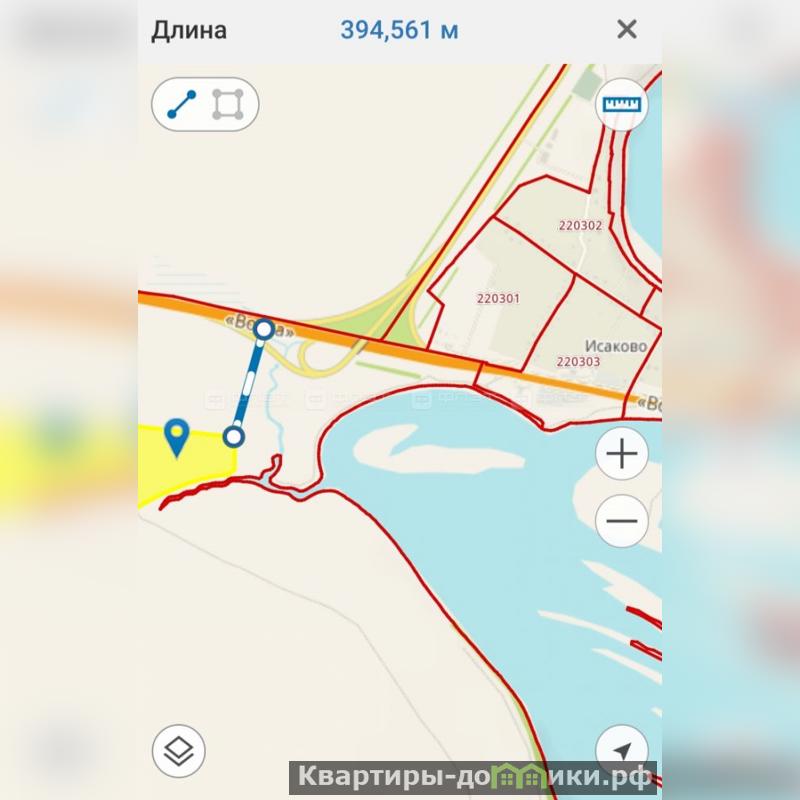
Task: Tap the blue pin on the yellow plot
Action: (x=177, y=435)
